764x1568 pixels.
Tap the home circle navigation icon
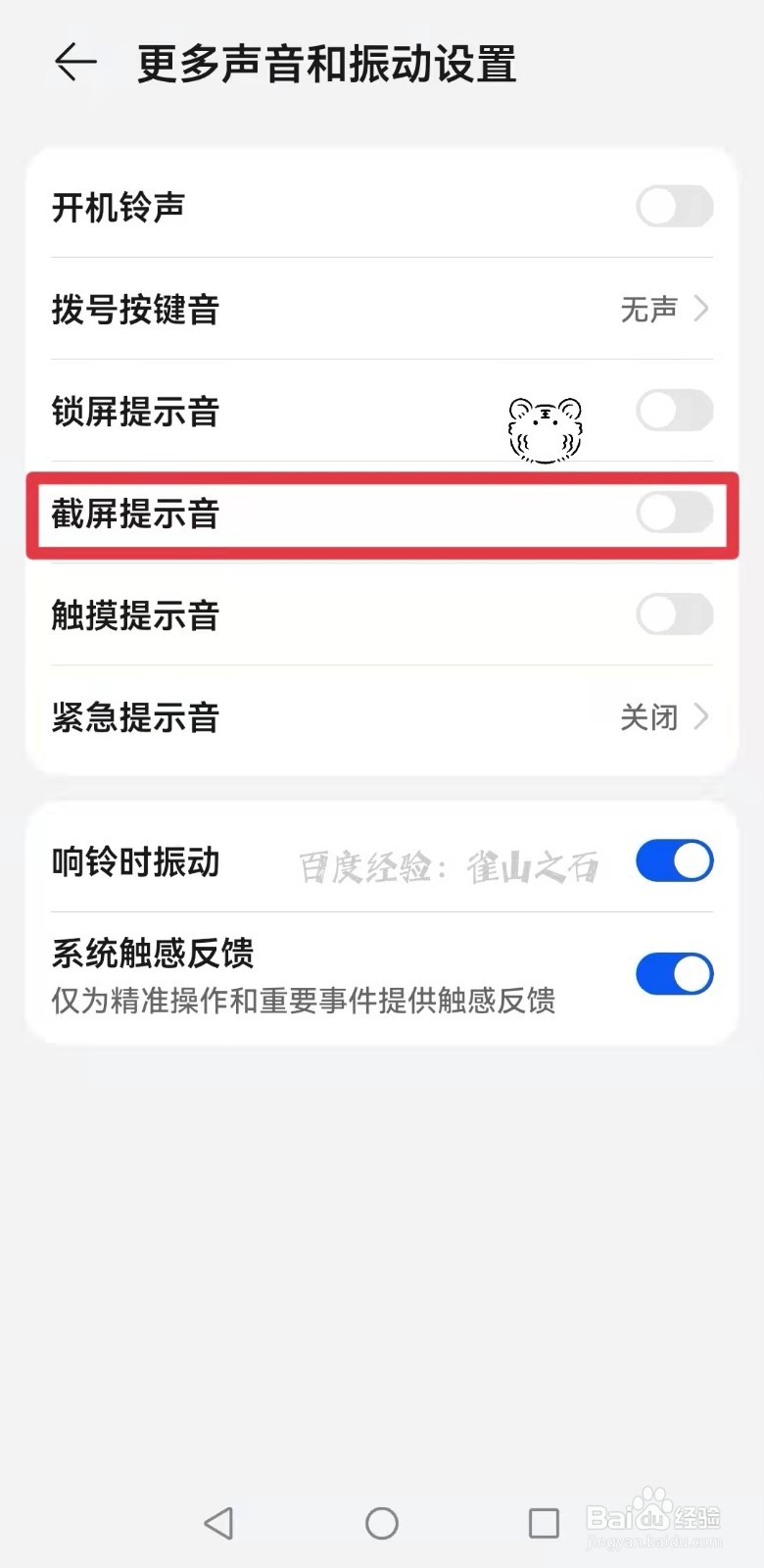[x=381, y=1523]
